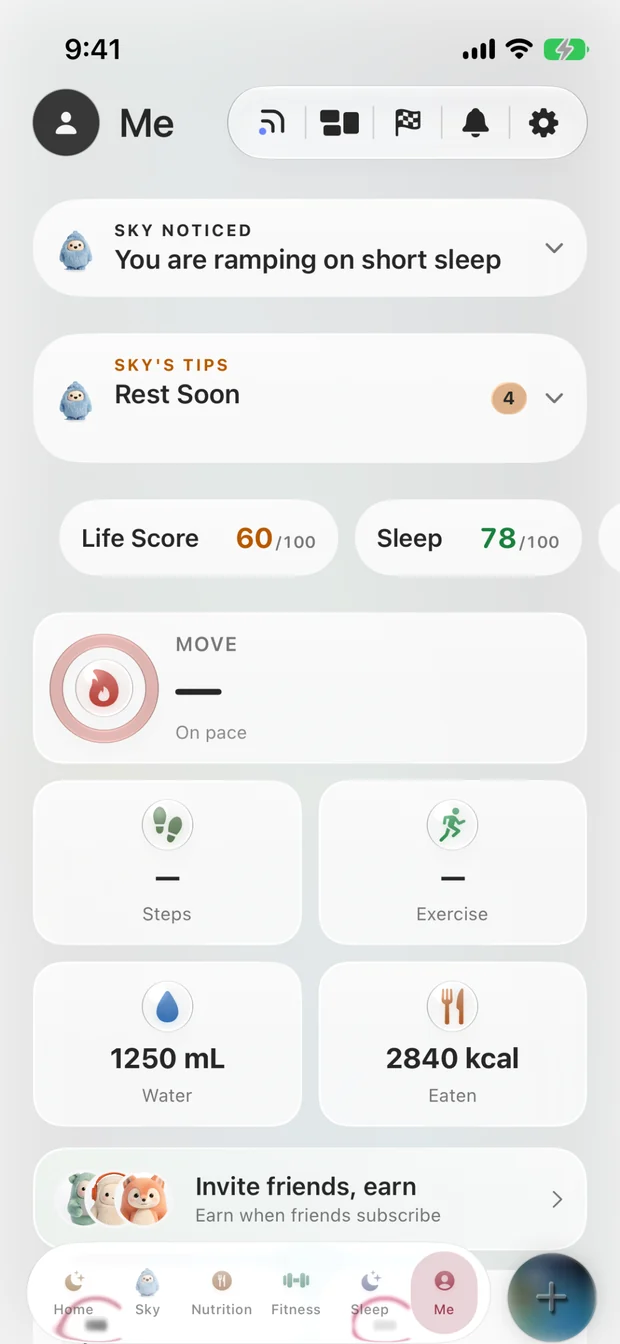Open the 2840 kcal Eaten card
The image size is (620, 1344).
[452, 1044]
